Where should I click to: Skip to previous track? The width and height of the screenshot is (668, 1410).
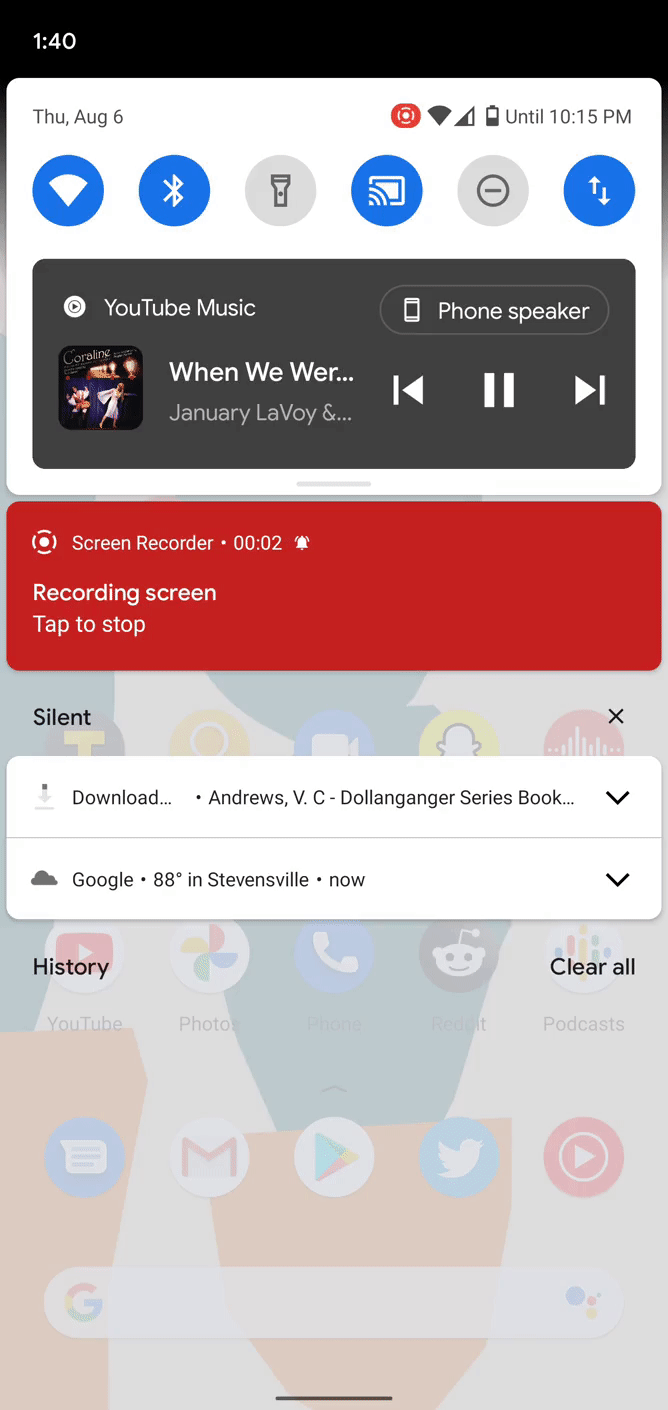pos(408,390)
